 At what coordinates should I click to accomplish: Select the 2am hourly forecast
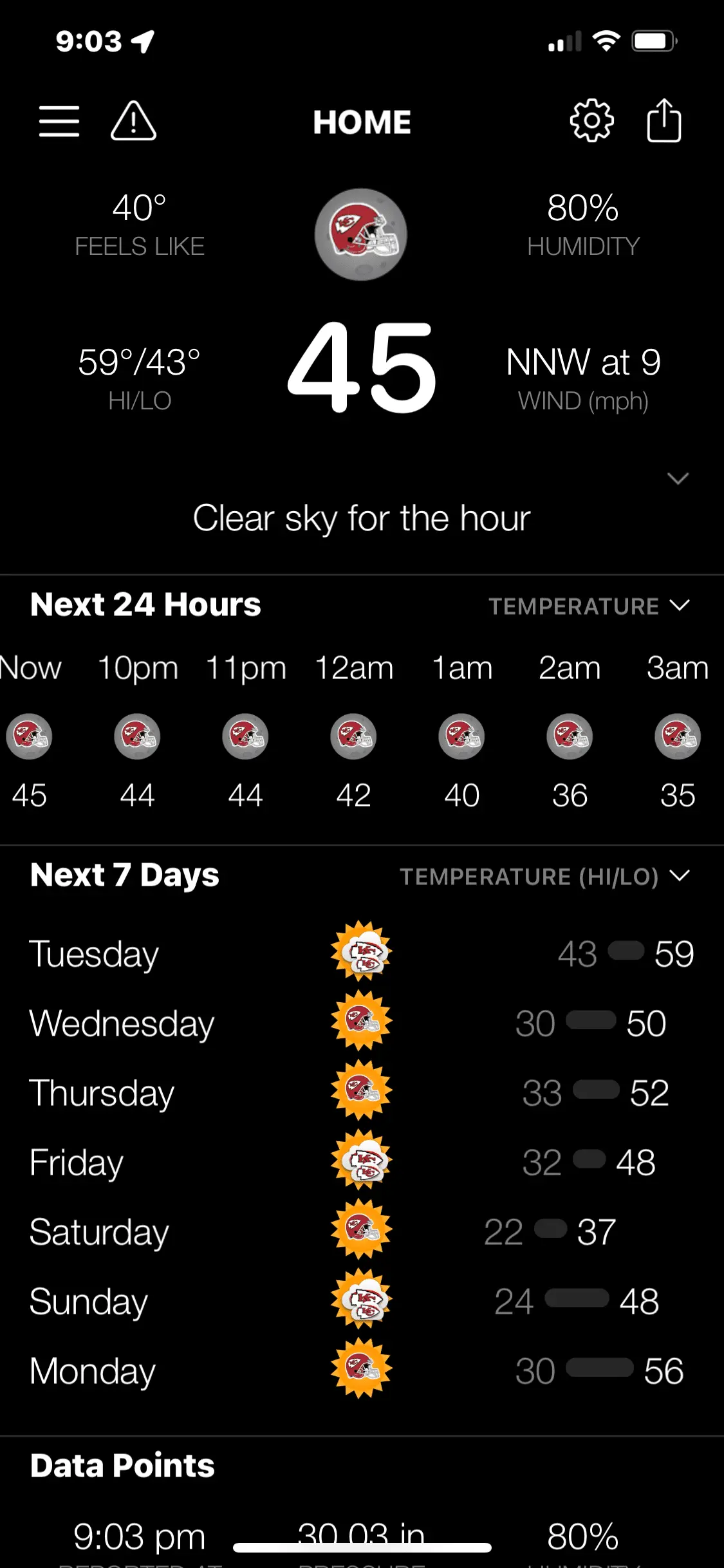(570, 736)
